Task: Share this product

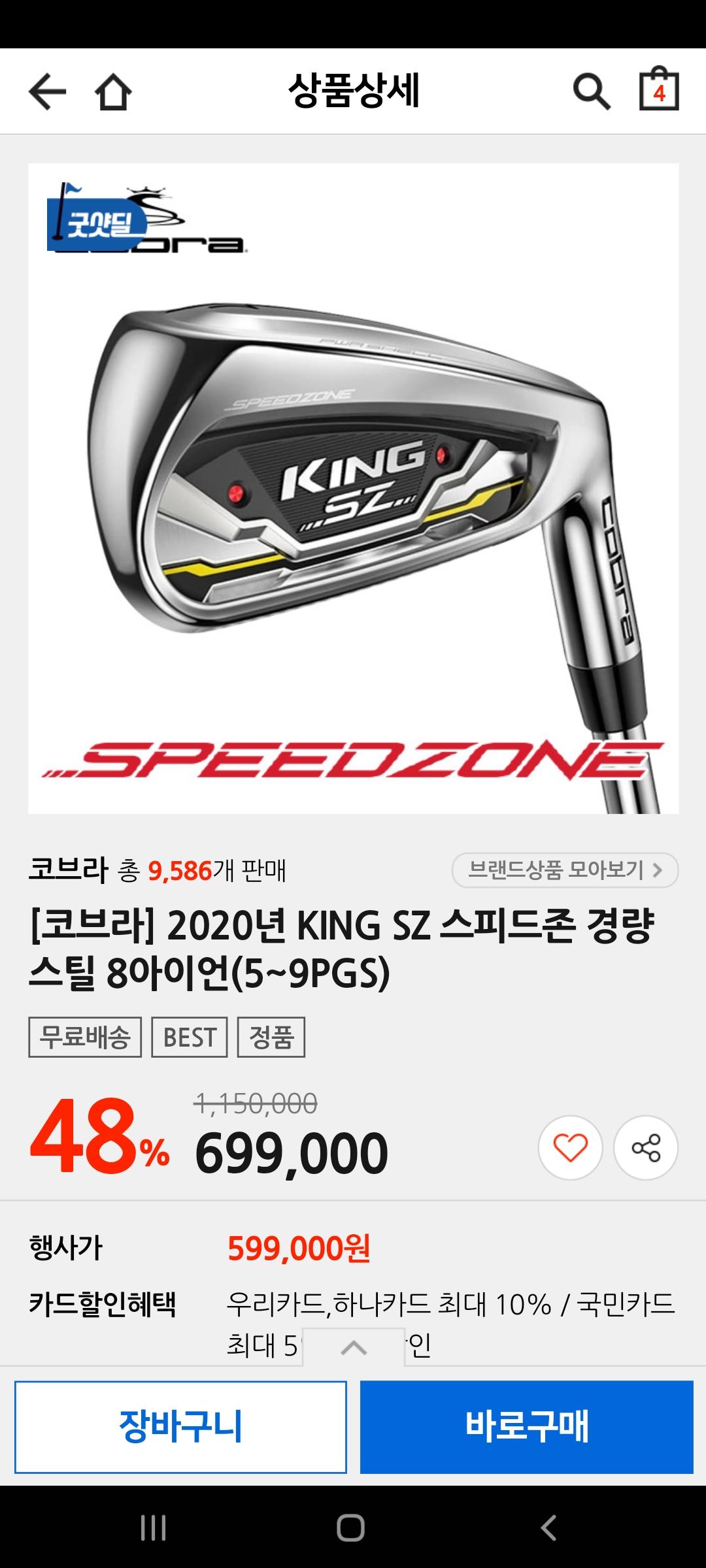Action: coord(646,1148)
